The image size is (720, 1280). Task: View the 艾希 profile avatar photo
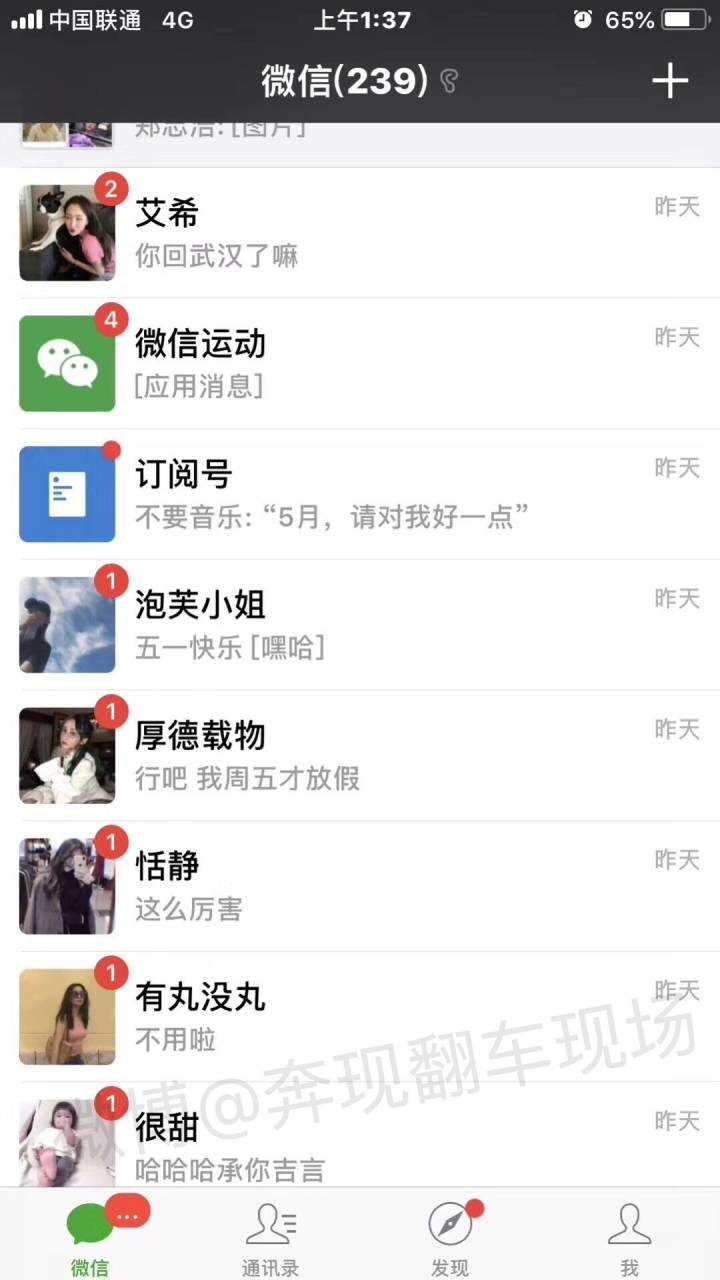click(66, 232)
